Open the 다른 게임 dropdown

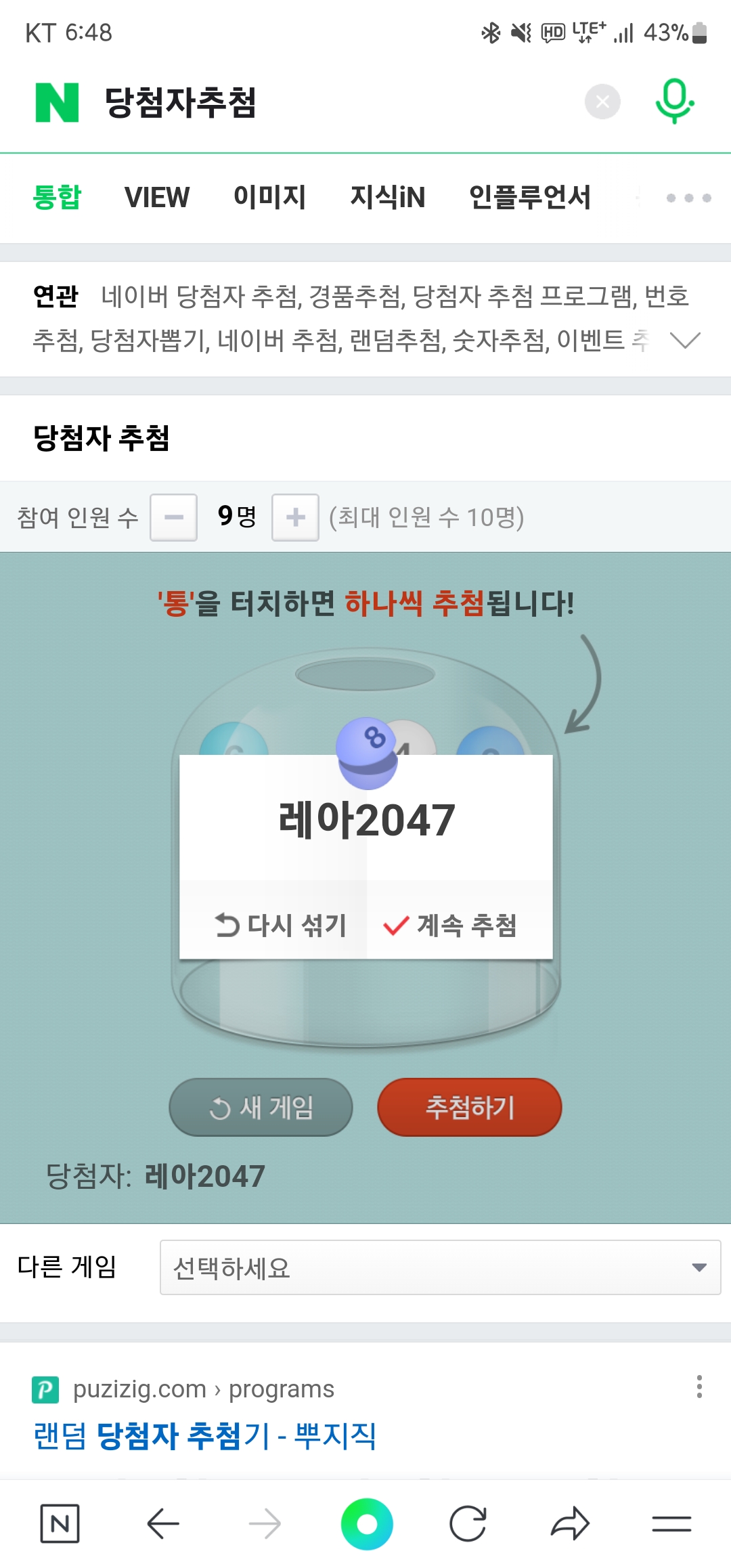pos(440,1267)
